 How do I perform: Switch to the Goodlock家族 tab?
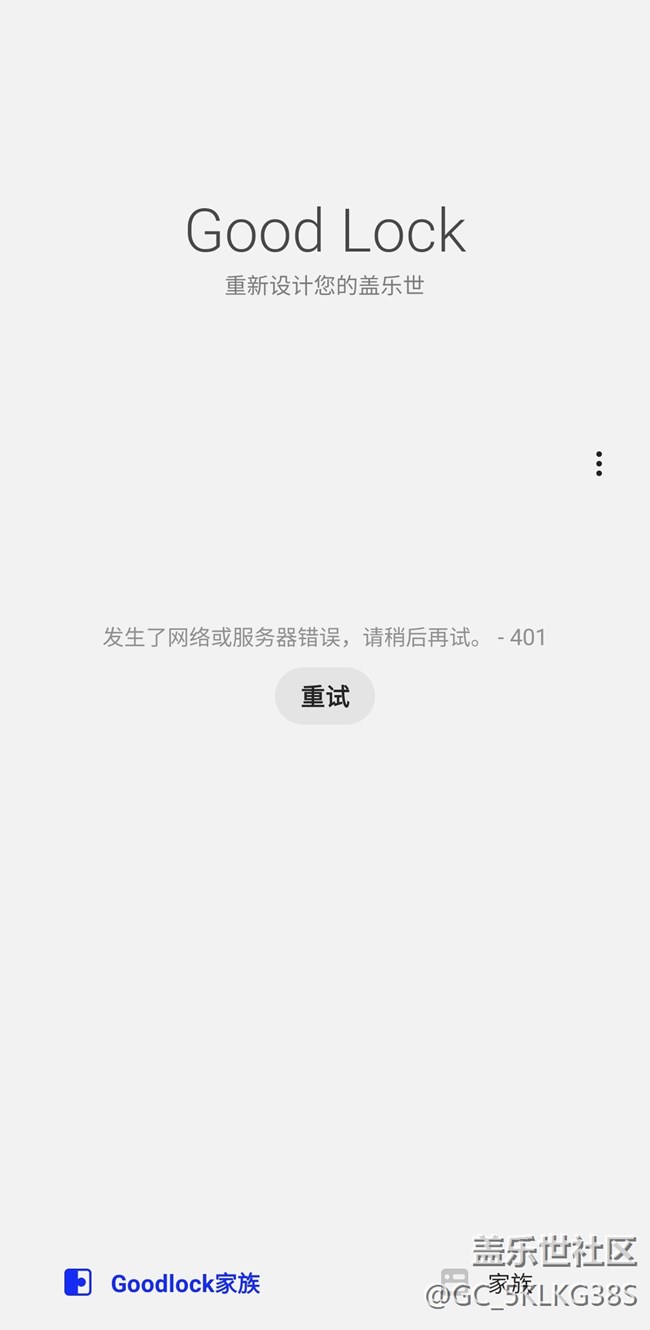163,1283
